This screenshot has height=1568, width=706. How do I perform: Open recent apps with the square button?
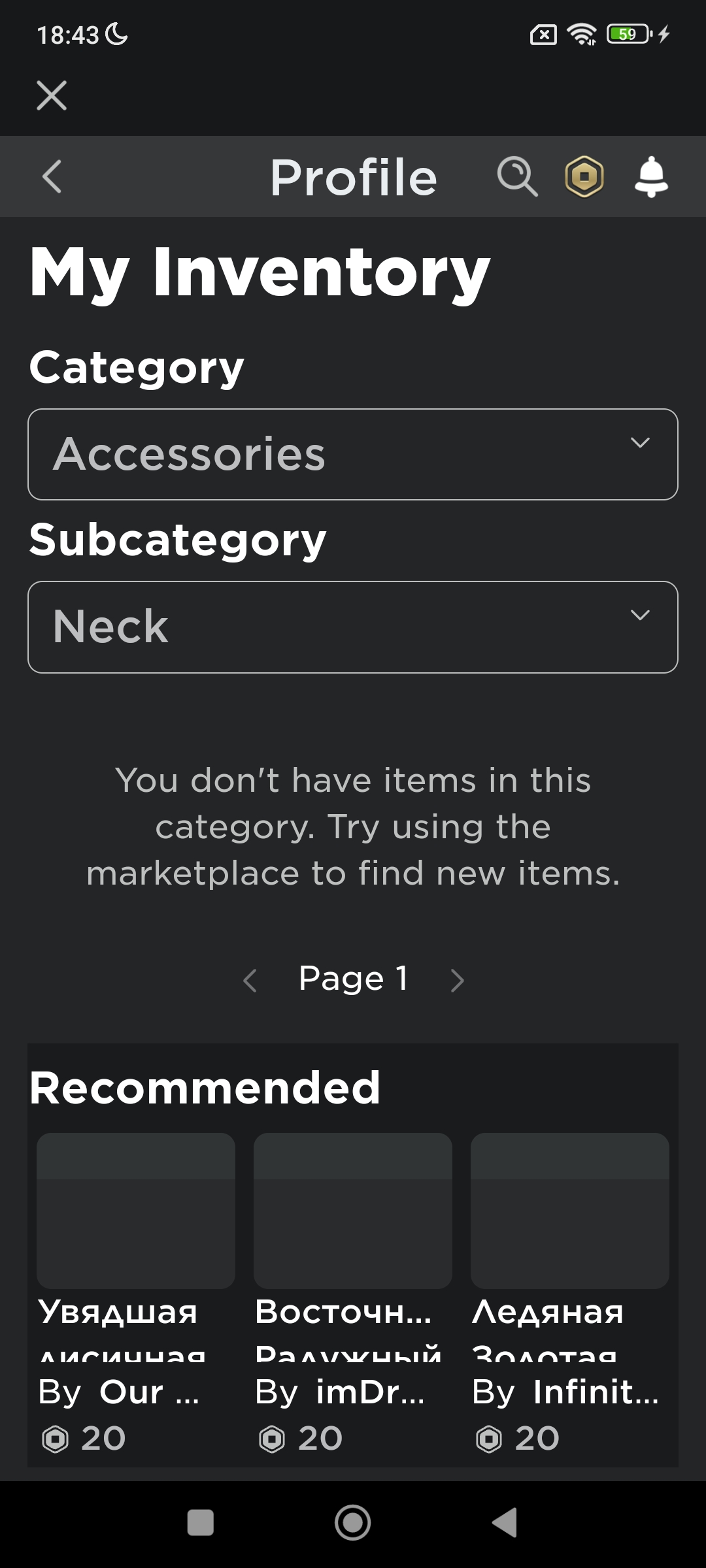201,1523
